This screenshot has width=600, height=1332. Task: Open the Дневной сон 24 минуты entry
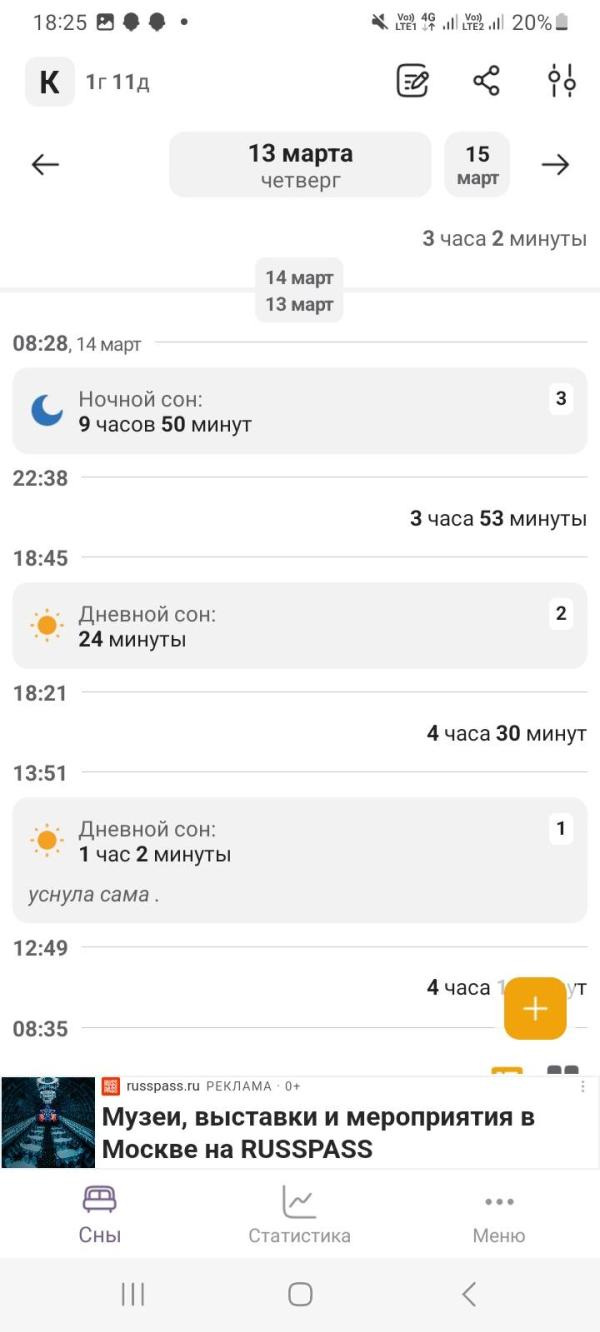point(300,626)
